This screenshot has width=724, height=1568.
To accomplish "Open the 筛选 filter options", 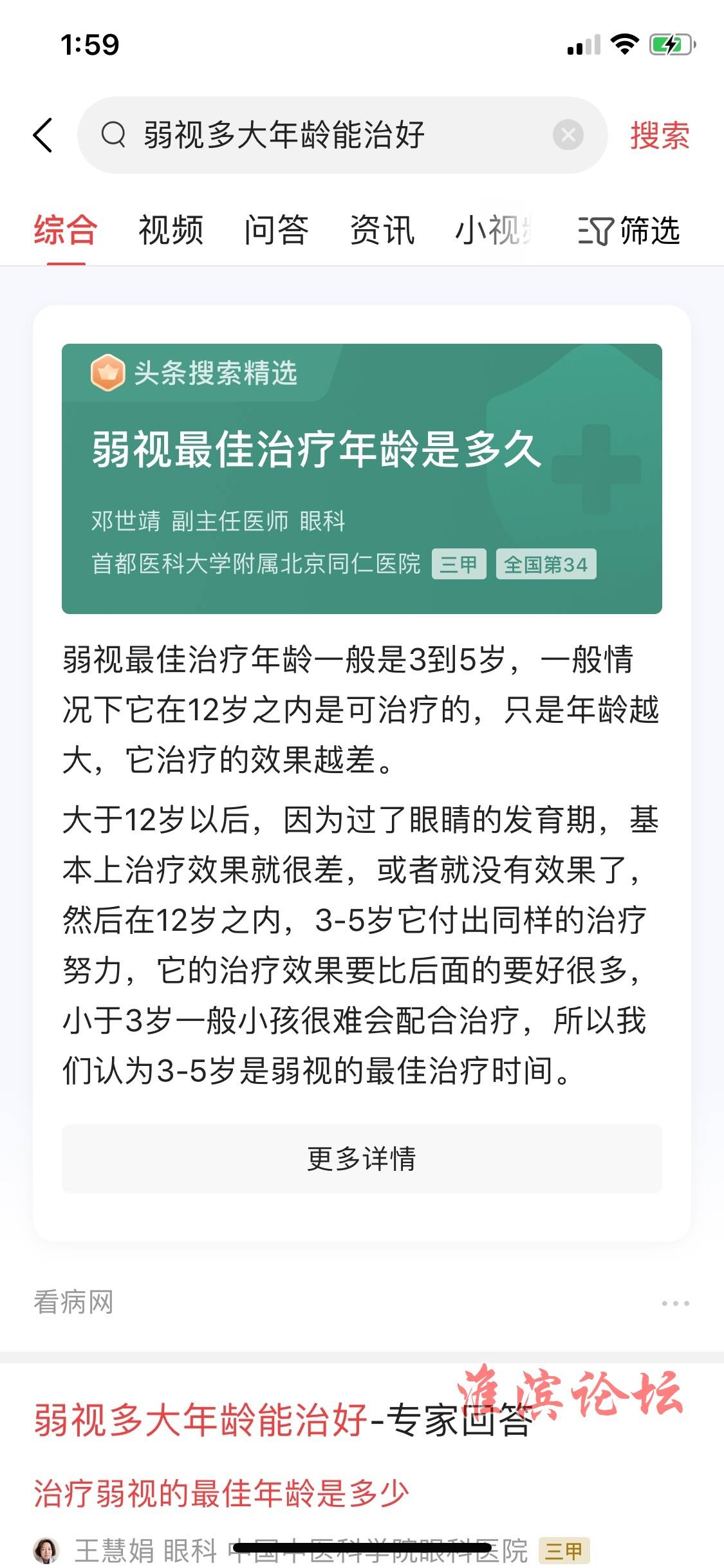I will point(629,230).
